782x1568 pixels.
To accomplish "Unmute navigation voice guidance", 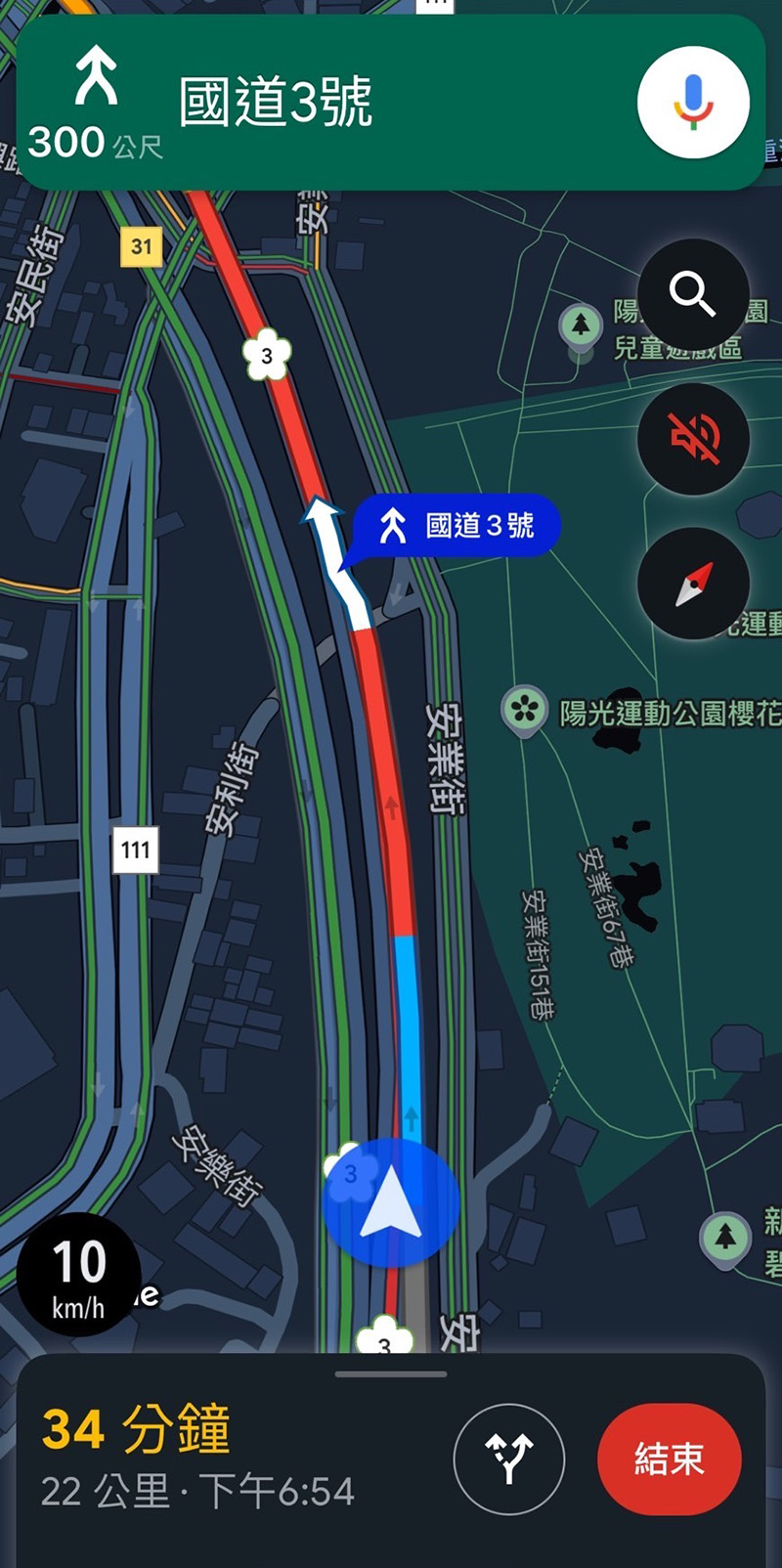I will click(x=693, y=438).
